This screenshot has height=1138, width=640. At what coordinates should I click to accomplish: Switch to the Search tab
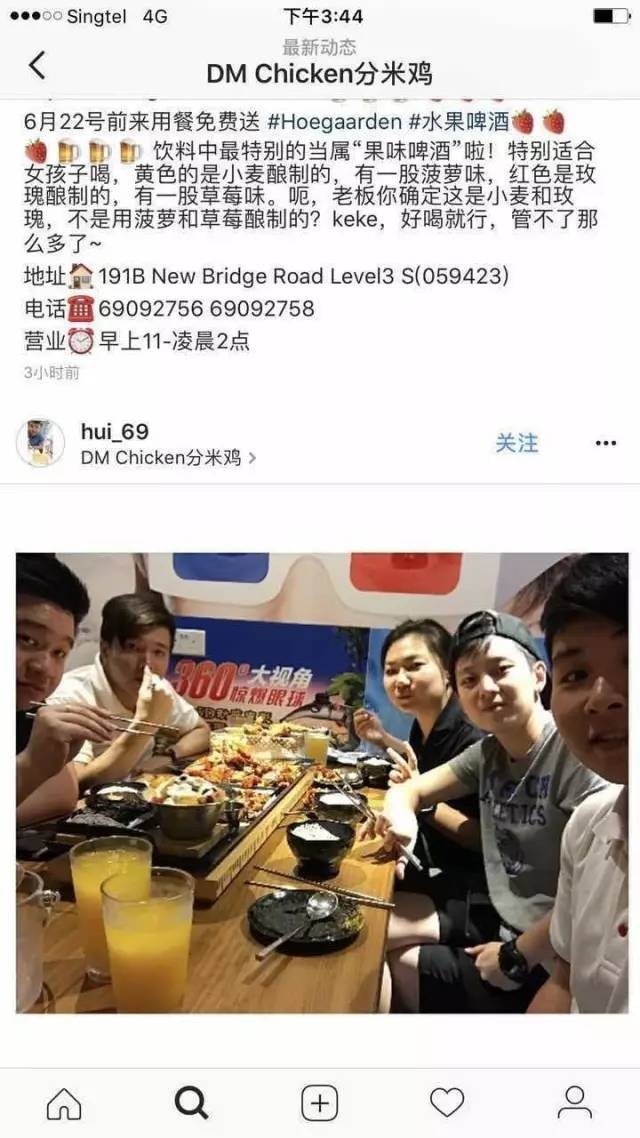pos(191,1103)
